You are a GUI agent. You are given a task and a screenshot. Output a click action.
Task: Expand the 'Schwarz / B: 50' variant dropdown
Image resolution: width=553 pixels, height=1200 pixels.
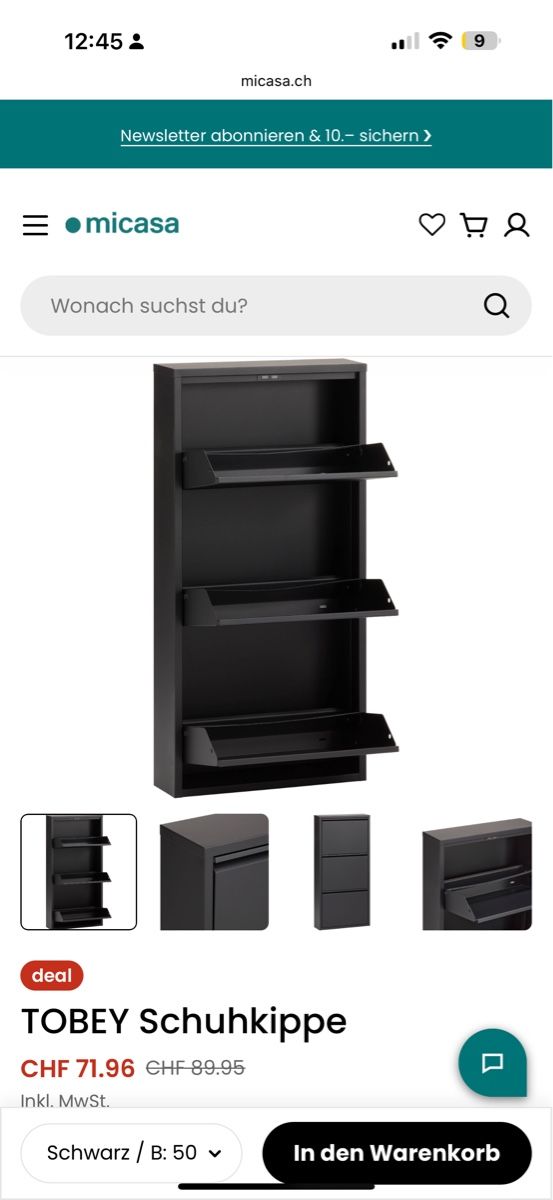tap(132, 1153)
